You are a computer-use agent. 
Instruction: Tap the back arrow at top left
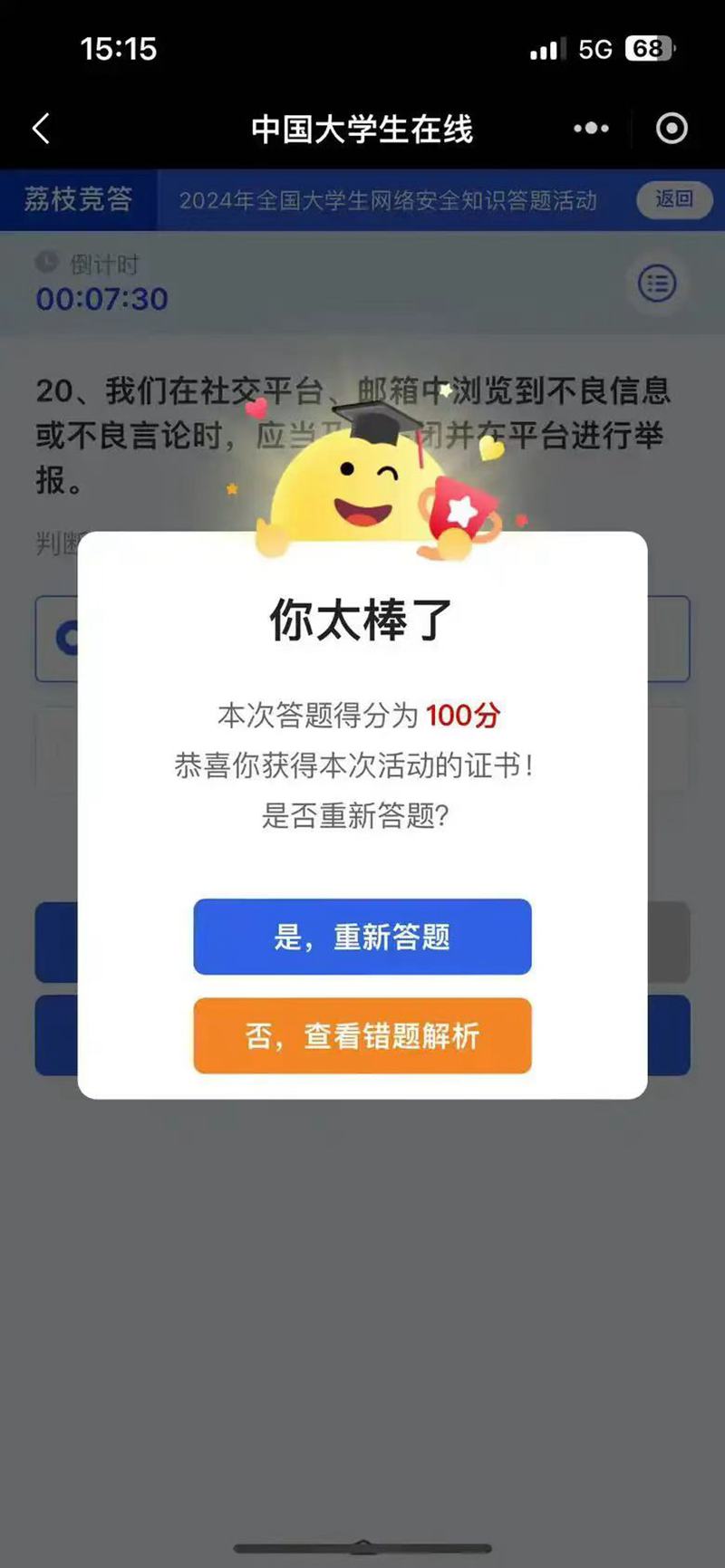tap(39, 128)
